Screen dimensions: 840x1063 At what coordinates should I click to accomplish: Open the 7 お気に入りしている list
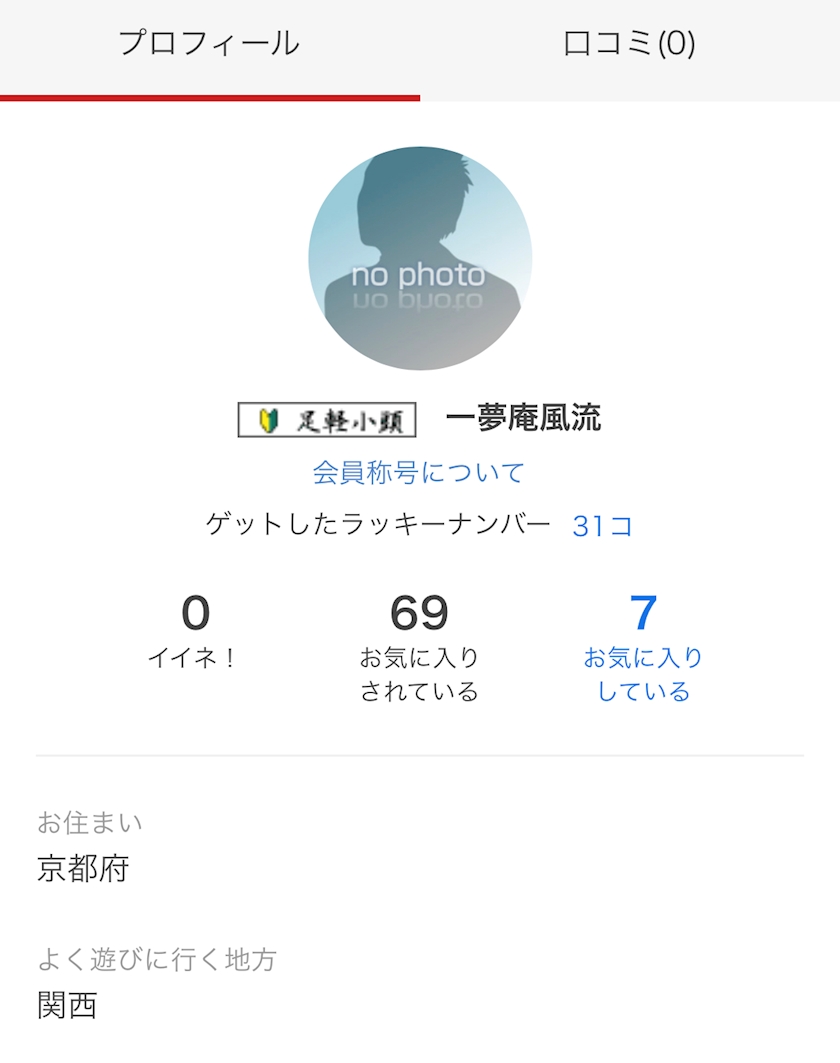(x=643, y=647)
